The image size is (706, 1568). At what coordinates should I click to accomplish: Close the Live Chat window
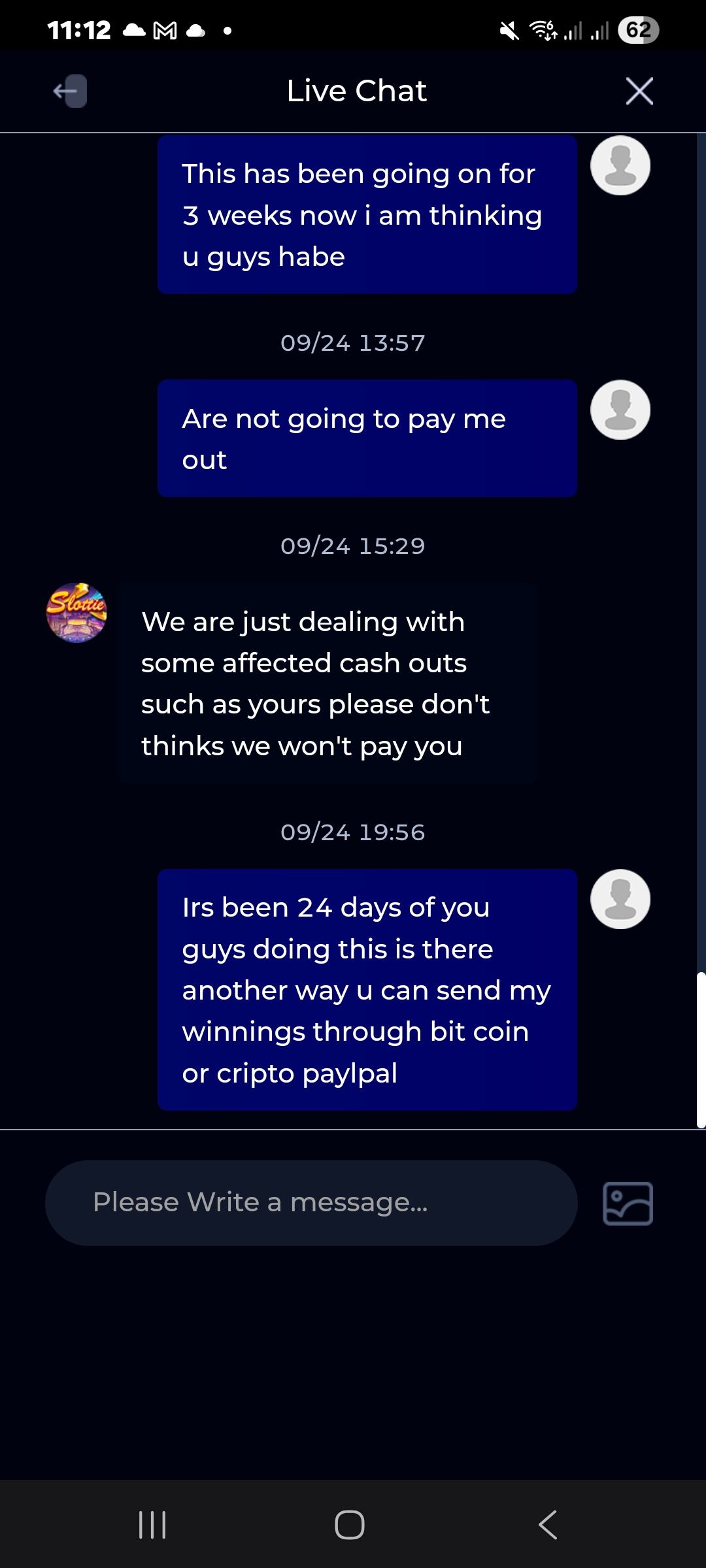639,91
